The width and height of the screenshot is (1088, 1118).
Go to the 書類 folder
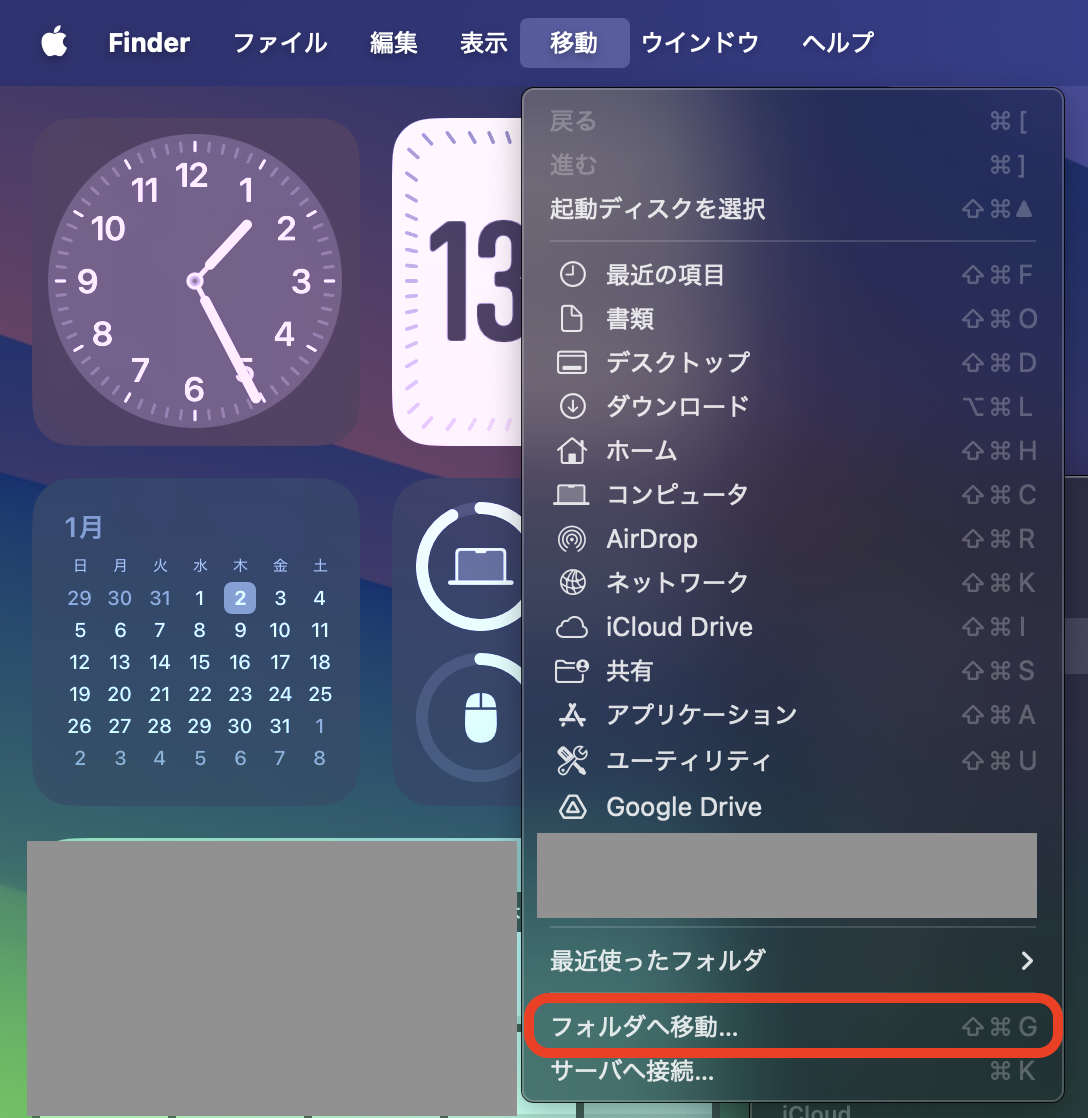click(x=630, y=319)
